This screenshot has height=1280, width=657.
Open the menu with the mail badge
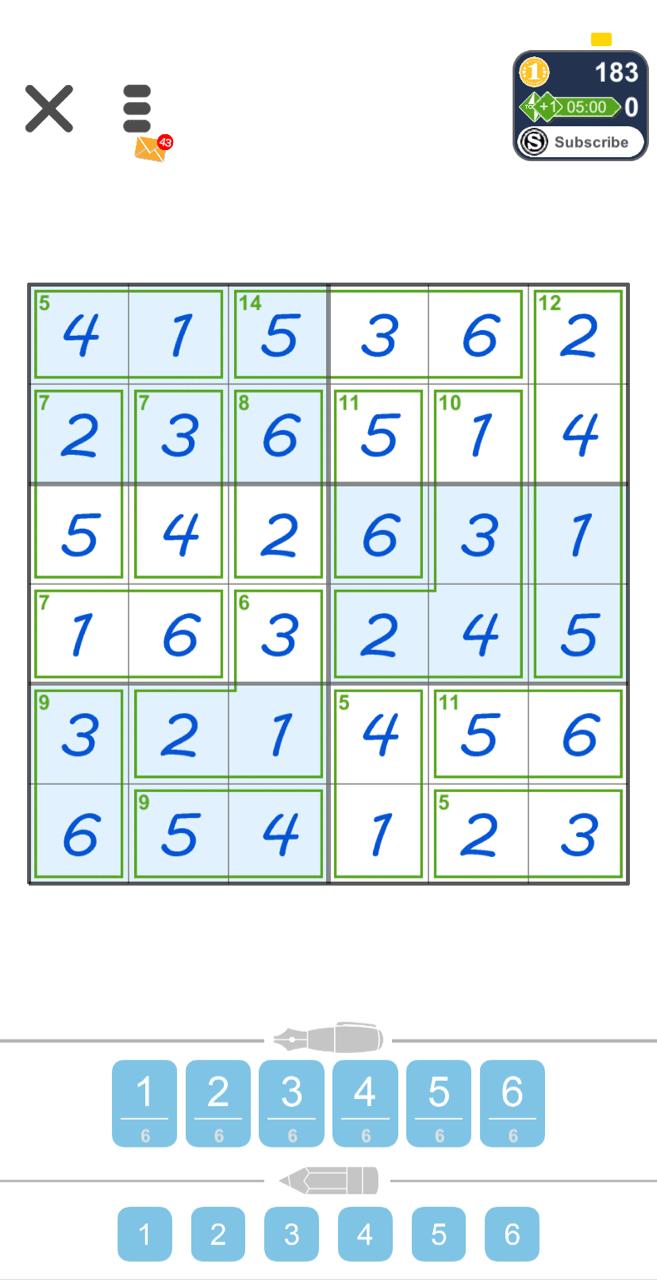pos(138,112)
